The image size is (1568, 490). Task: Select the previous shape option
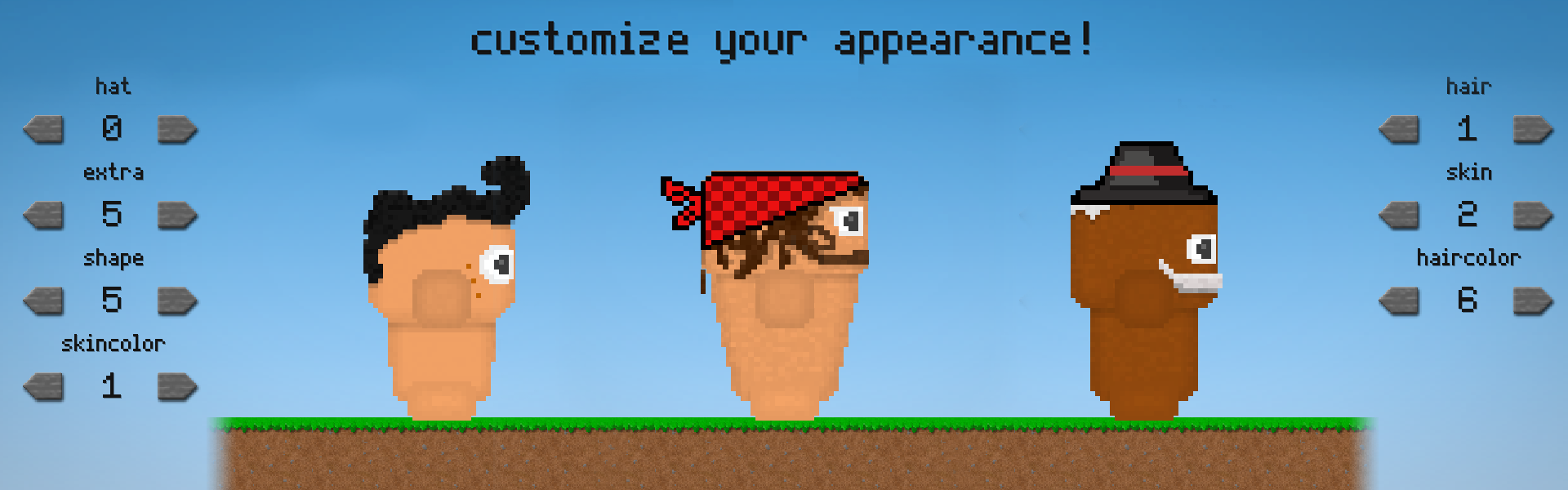pyautogui.click(x=44, y=301)
